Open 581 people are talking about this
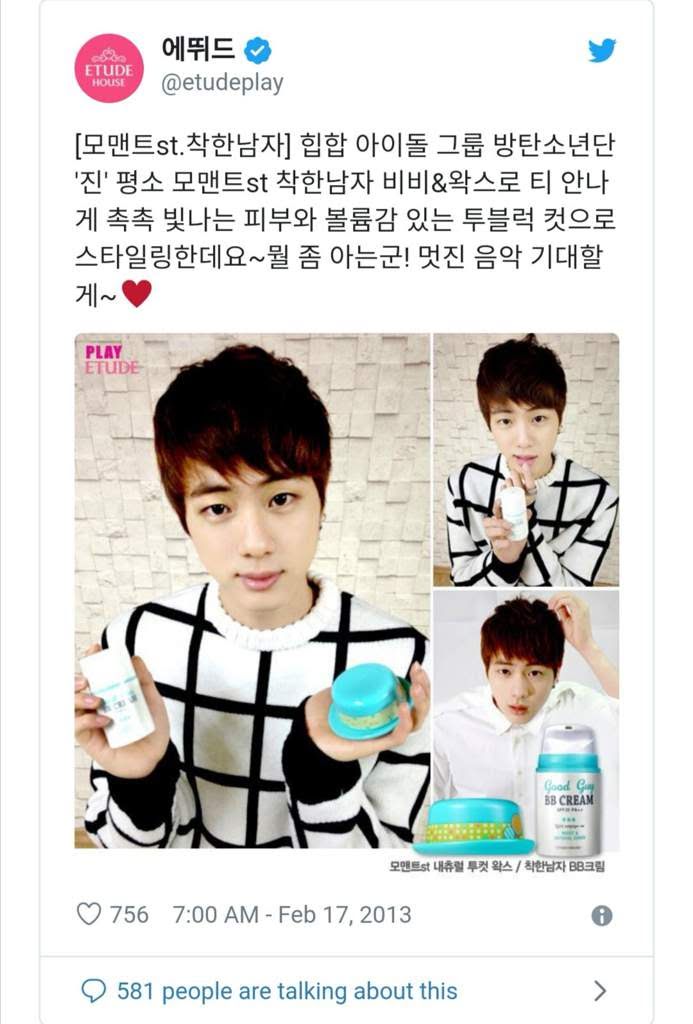This screenshot has width=693, height=1024. coord(287,991)
